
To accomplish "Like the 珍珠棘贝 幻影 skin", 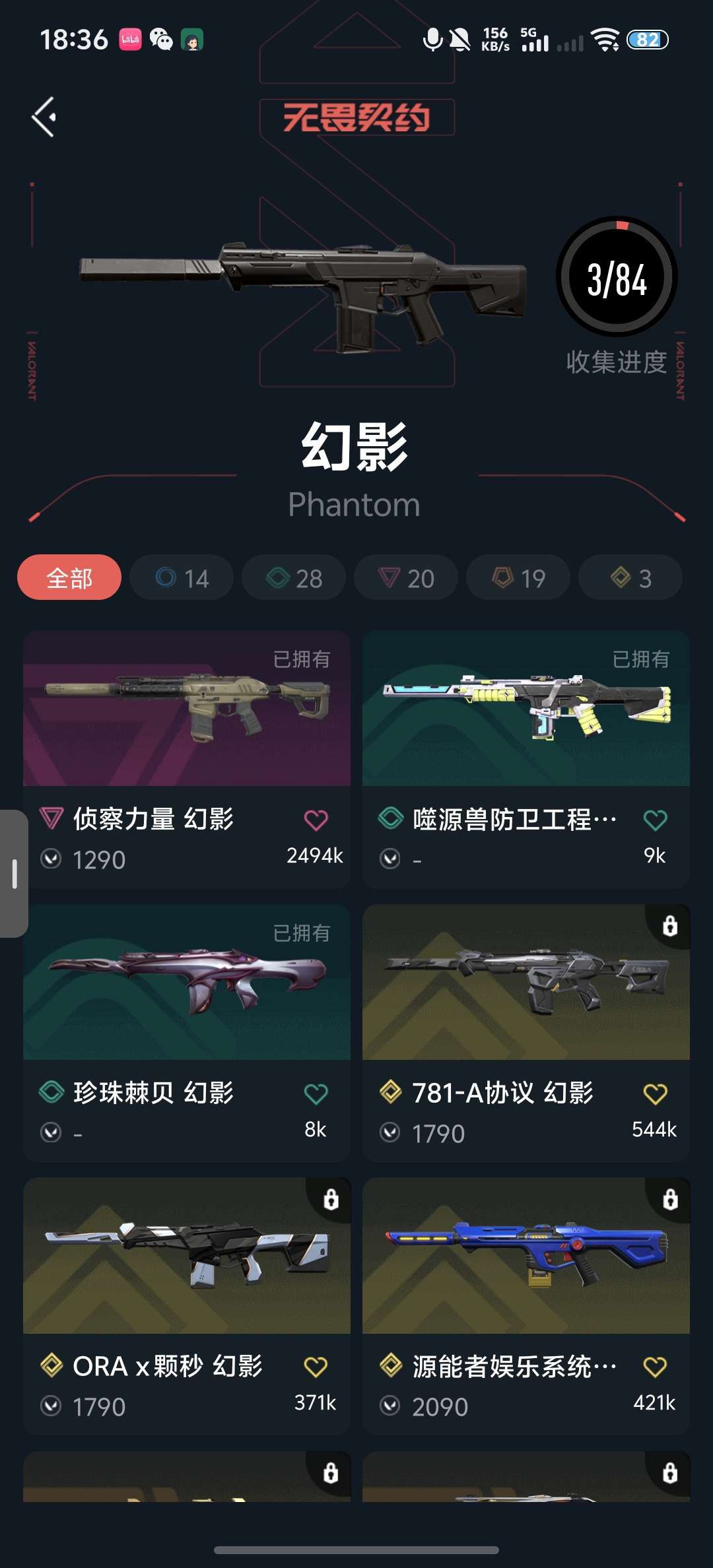I will 316,1094.
